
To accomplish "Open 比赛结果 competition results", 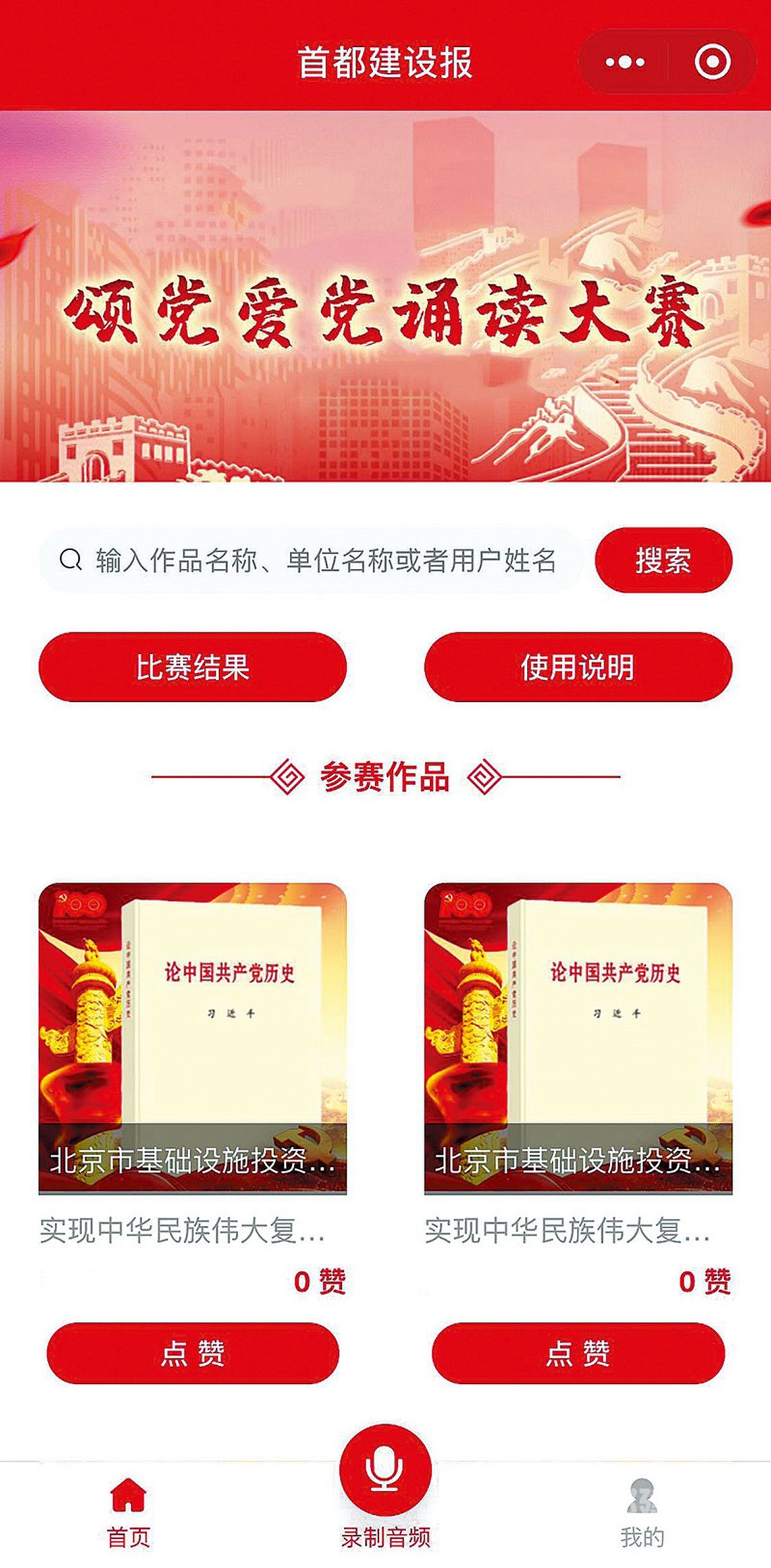I will click(192, 666).
